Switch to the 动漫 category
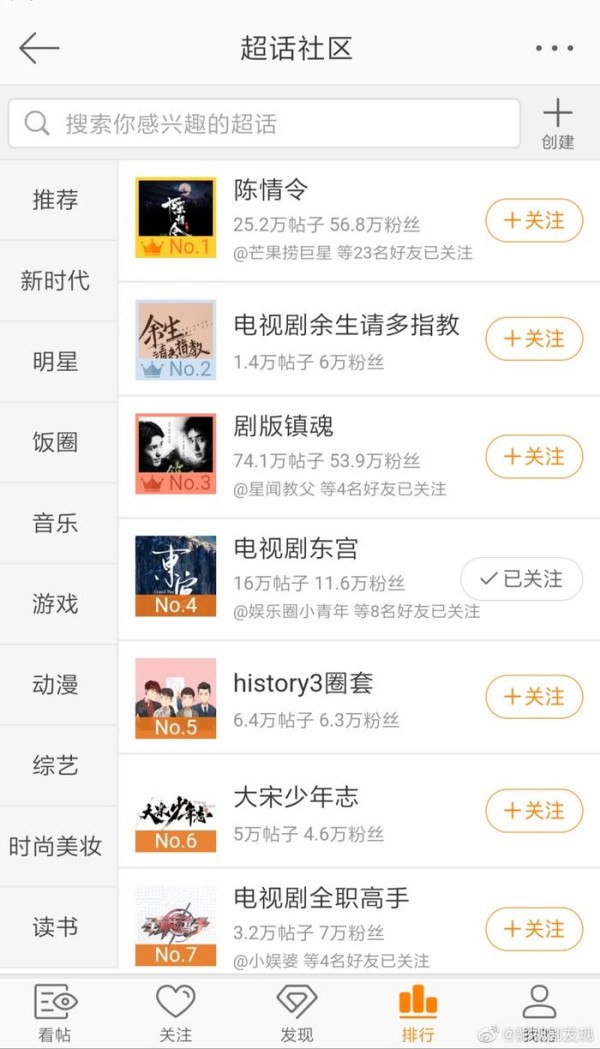600x1049 pixels. coord(55,685)
